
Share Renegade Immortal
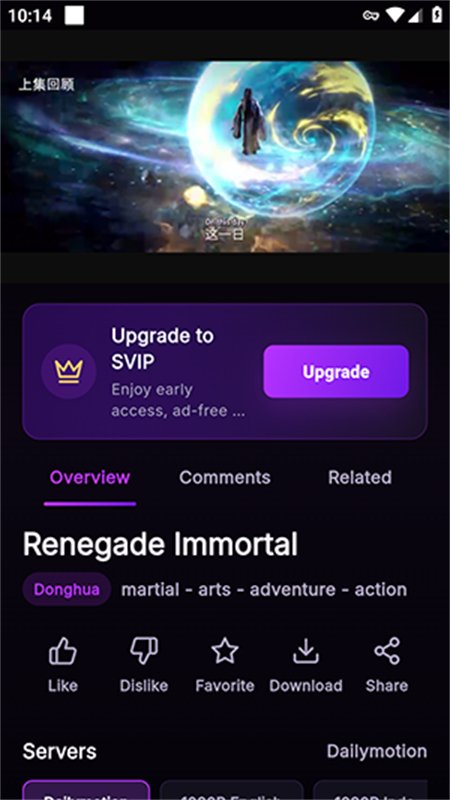tap(387, 666)
